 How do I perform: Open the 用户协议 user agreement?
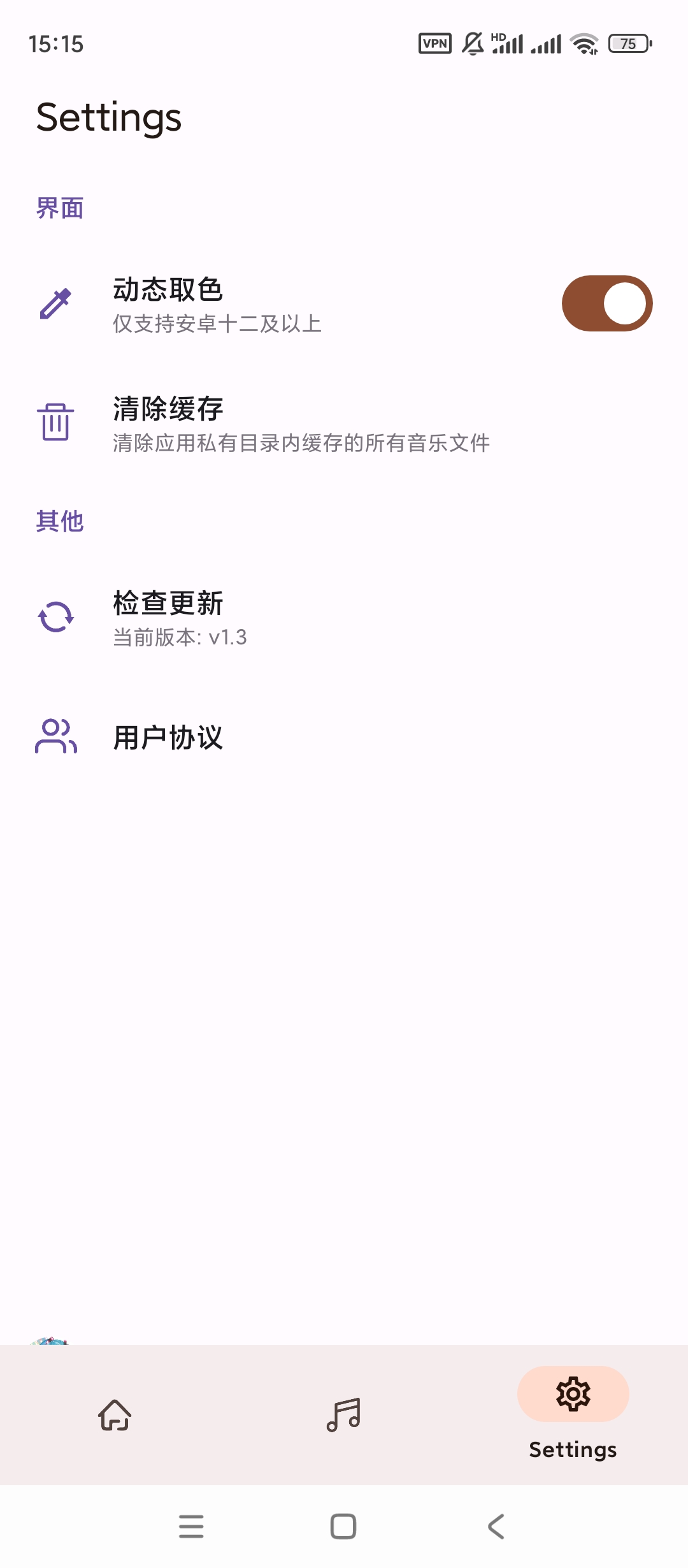tap(168, 737)
